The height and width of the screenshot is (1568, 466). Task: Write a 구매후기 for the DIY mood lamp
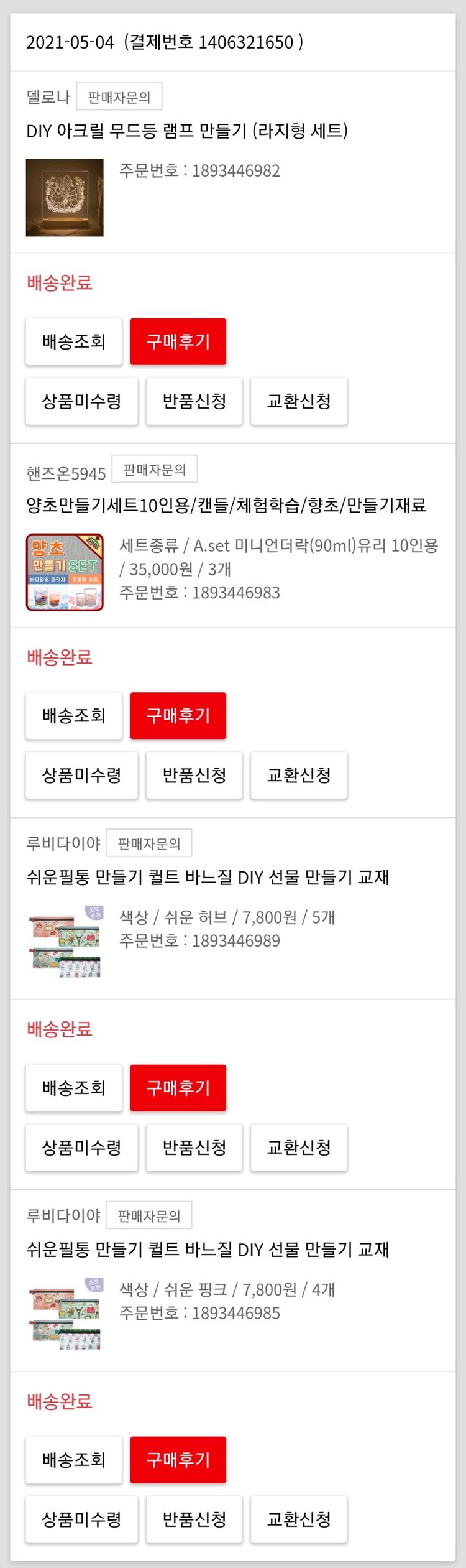(x=178, y=341)
